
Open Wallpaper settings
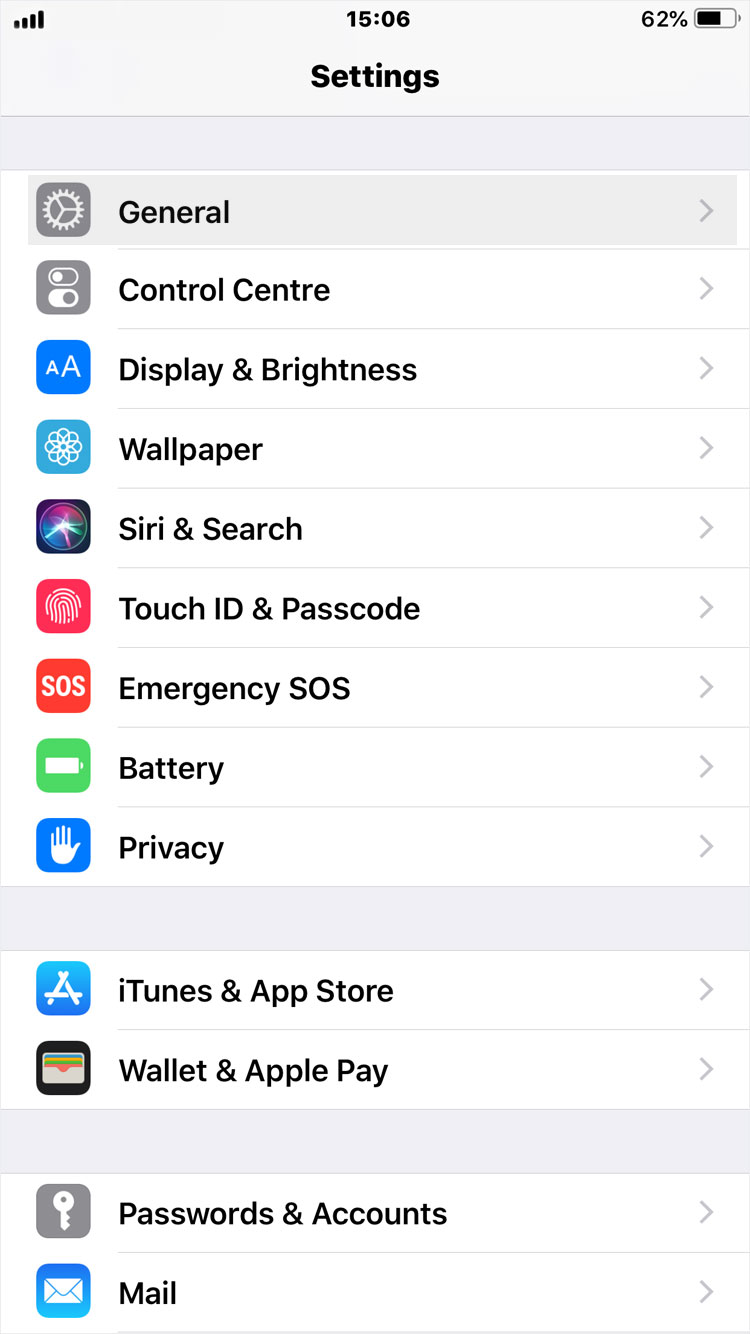coord(375,449)
